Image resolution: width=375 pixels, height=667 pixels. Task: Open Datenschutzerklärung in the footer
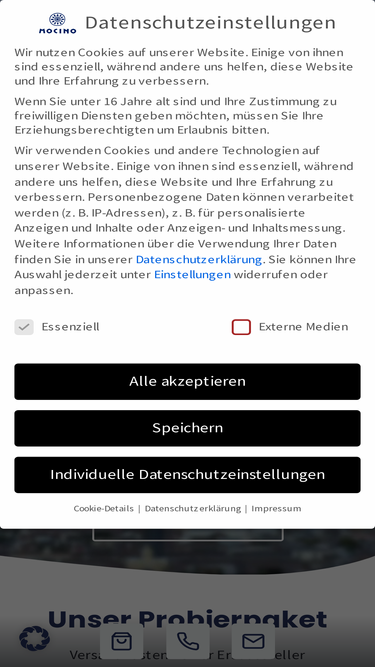coord(193,508)
